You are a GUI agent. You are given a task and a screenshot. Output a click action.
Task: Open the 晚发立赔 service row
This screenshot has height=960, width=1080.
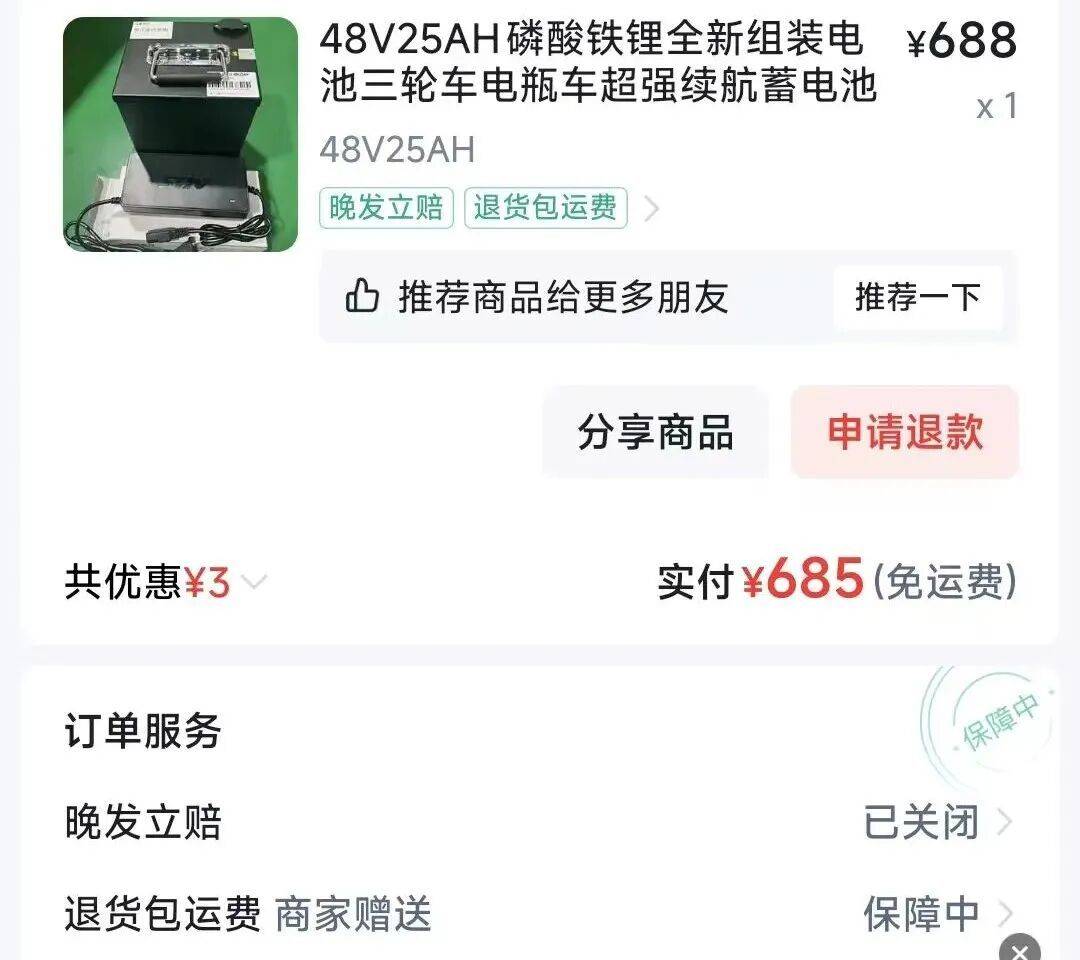[540, 823]
